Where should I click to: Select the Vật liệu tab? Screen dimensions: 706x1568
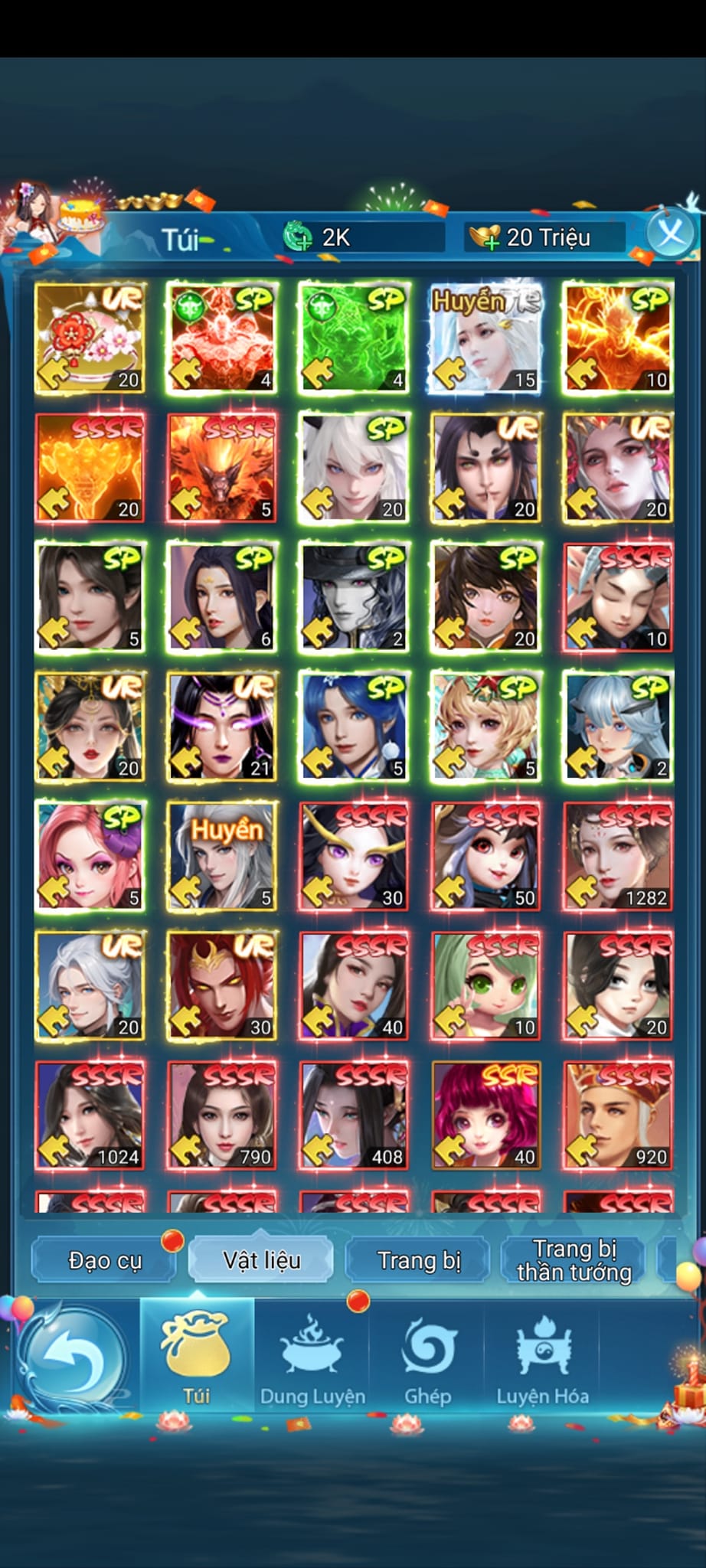click(261, 1260)
